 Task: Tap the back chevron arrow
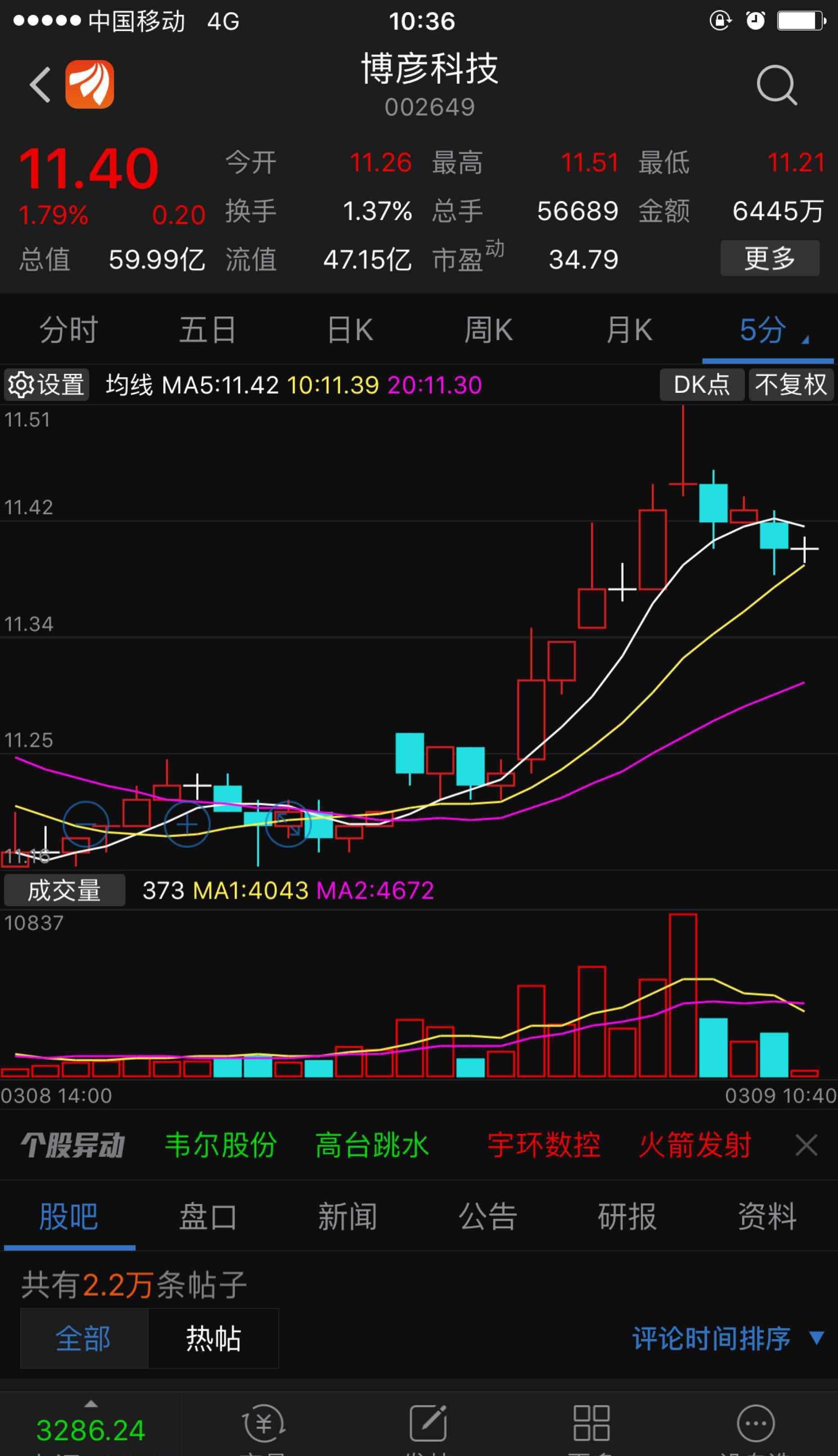coord(38,85)
